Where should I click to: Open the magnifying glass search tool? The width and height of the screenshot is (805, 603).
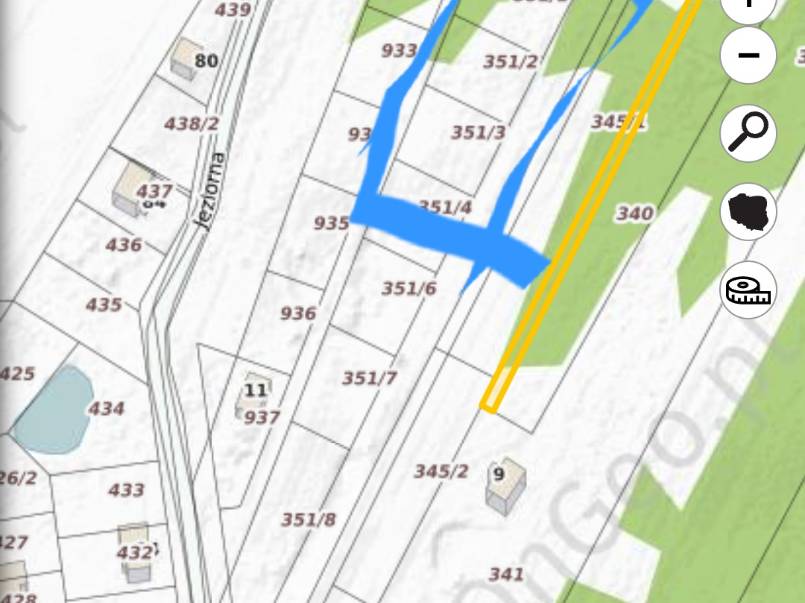click(748, 132)
